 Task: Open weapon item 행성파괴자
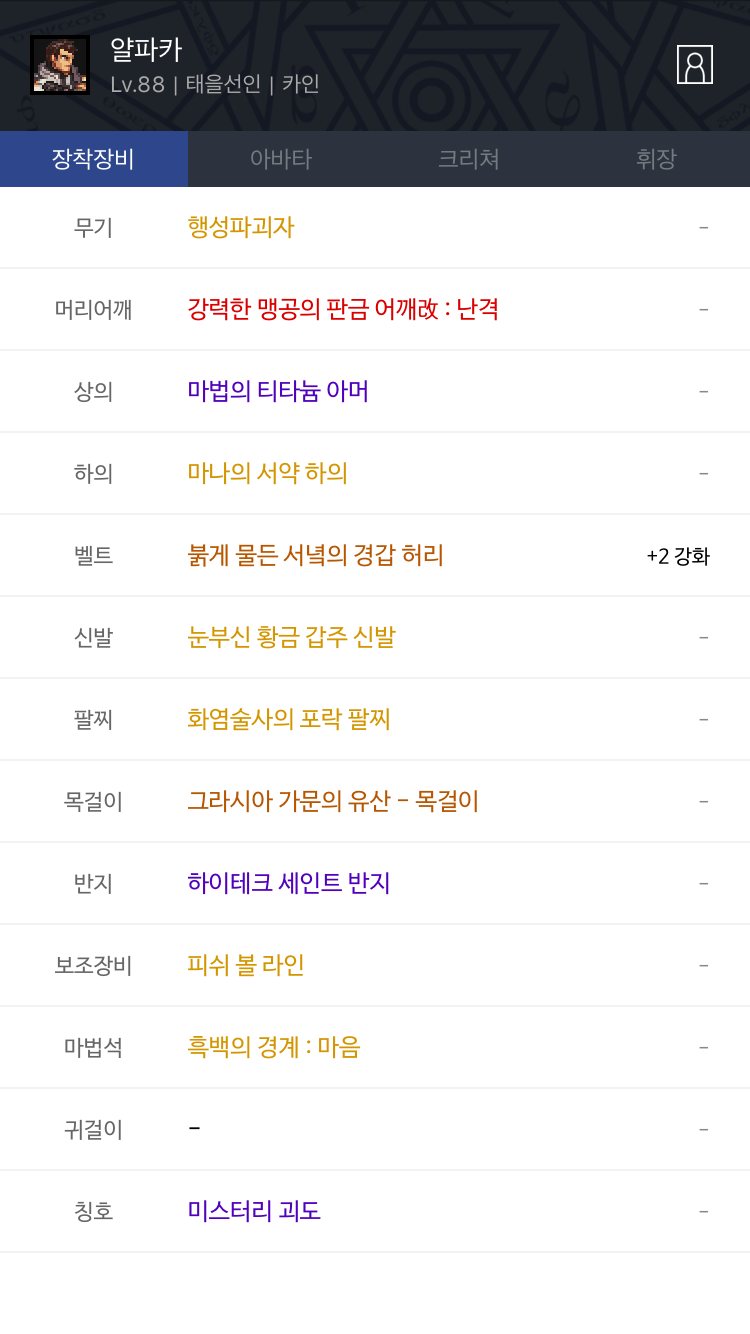[241, 227]
